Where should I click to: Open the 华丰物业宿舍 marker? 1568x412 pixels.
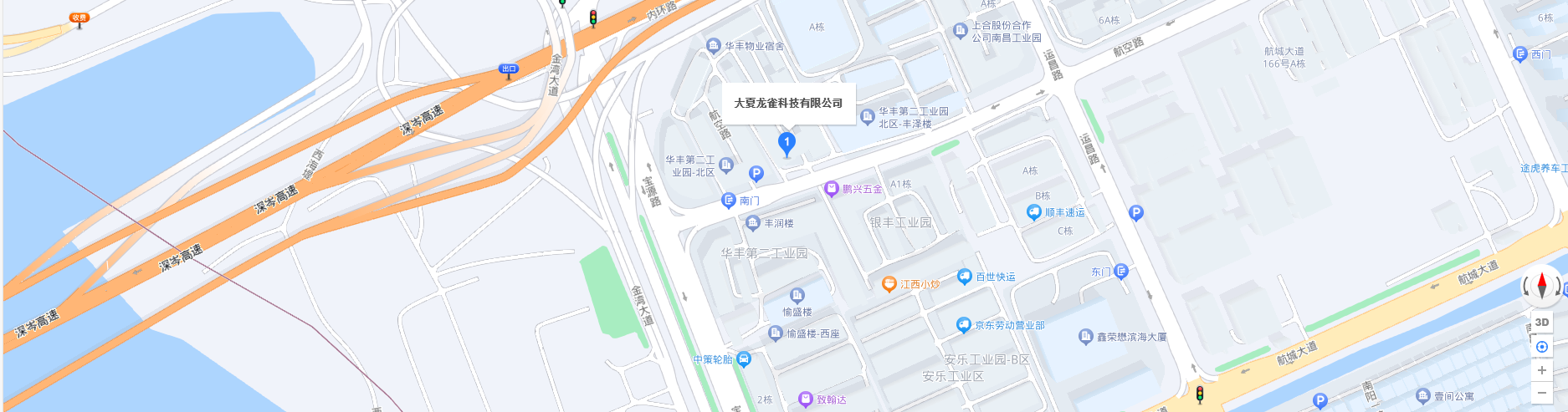[714, 46]
